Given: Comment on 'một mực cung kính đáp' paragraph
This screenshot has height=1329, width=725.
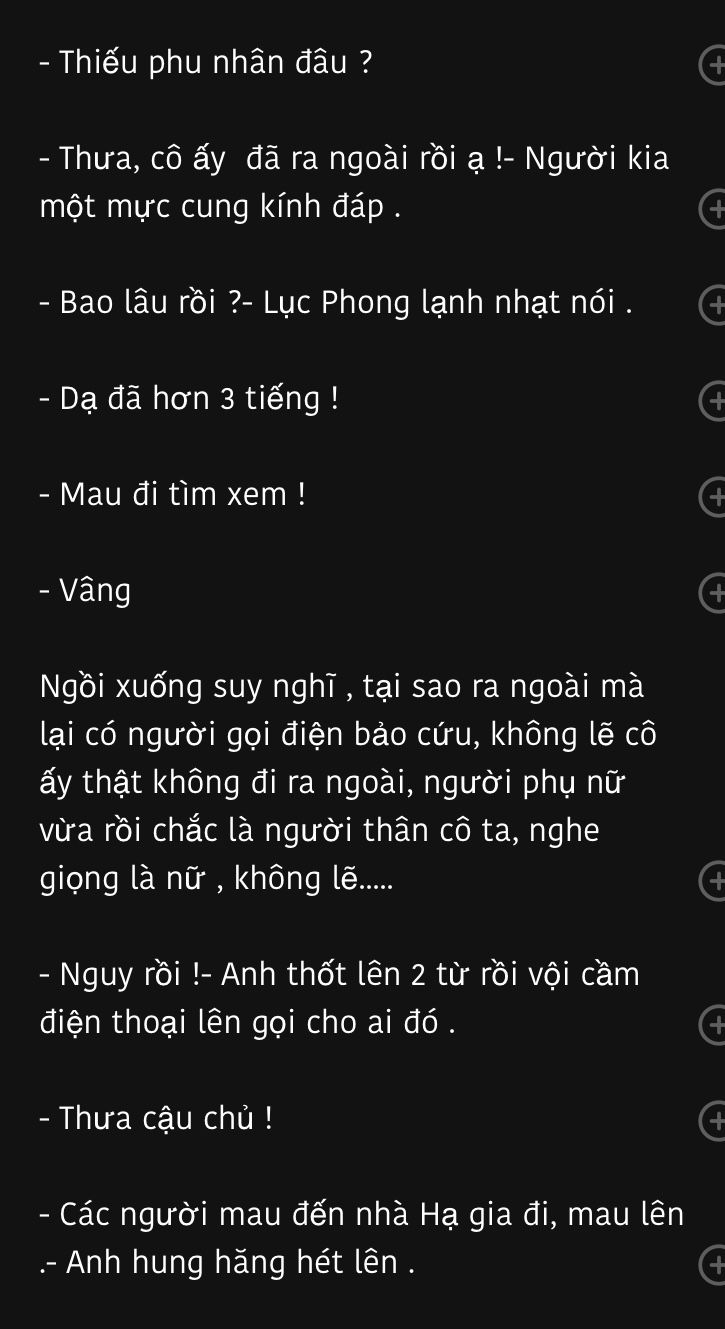Looking at the screenshot, I should [x=712, y=209].
